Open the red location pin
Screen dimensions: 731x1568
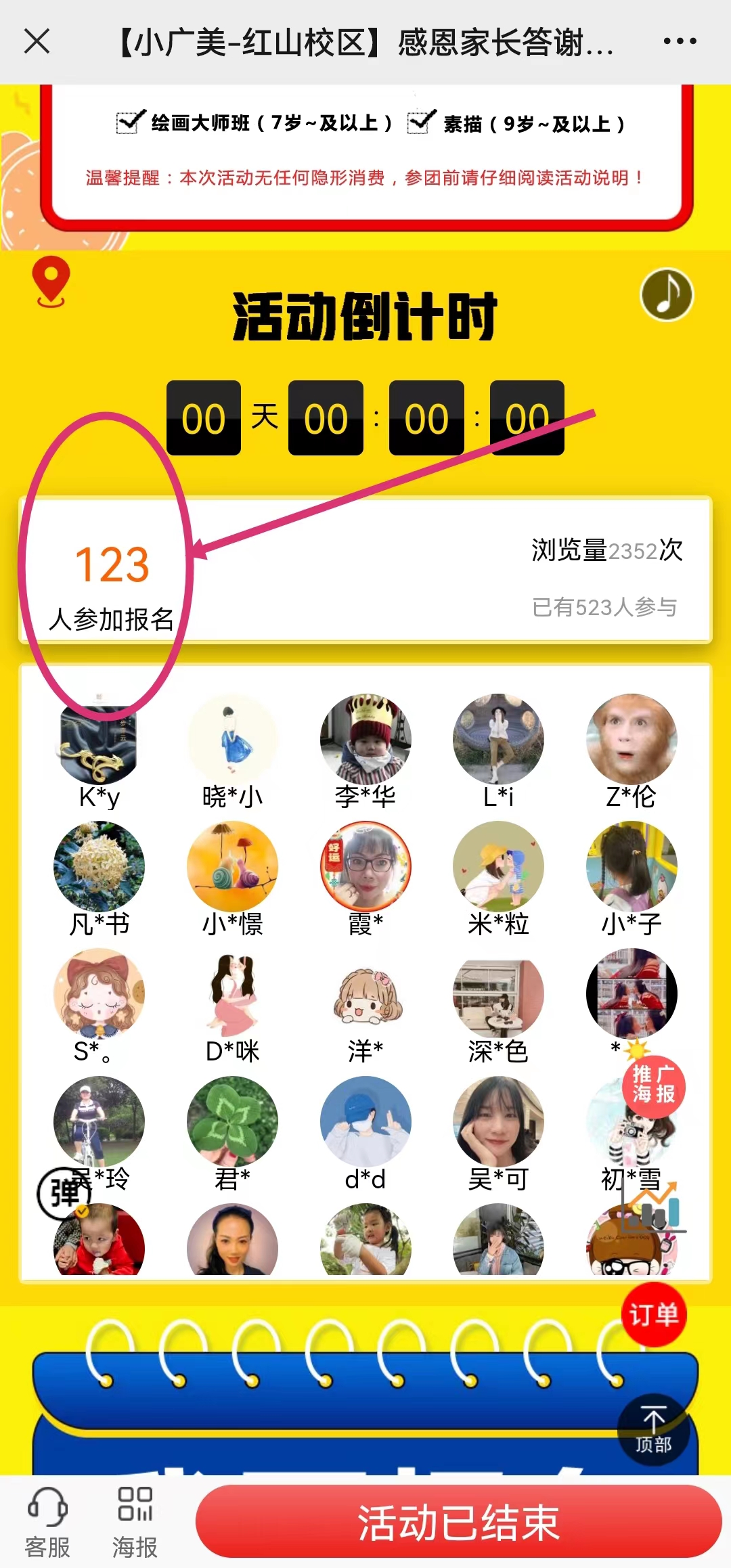(51, 282)
